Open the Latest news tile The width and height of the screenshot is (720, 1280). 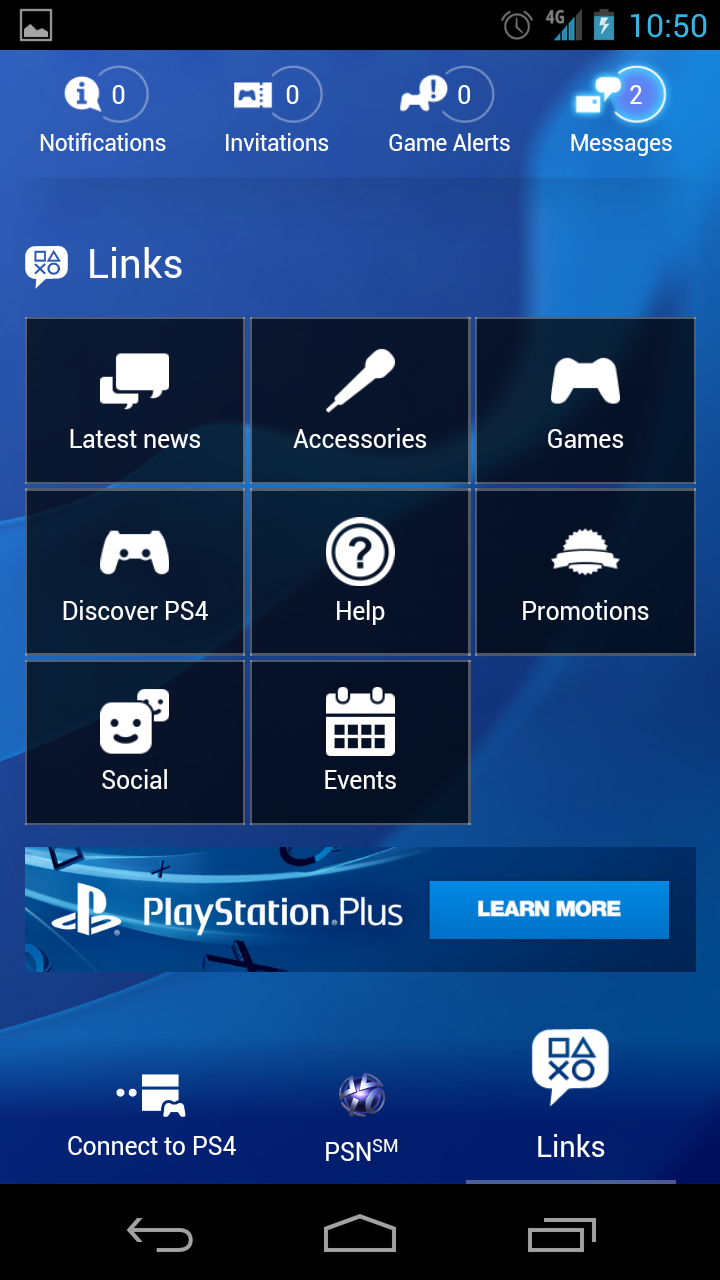click(135, 401)
